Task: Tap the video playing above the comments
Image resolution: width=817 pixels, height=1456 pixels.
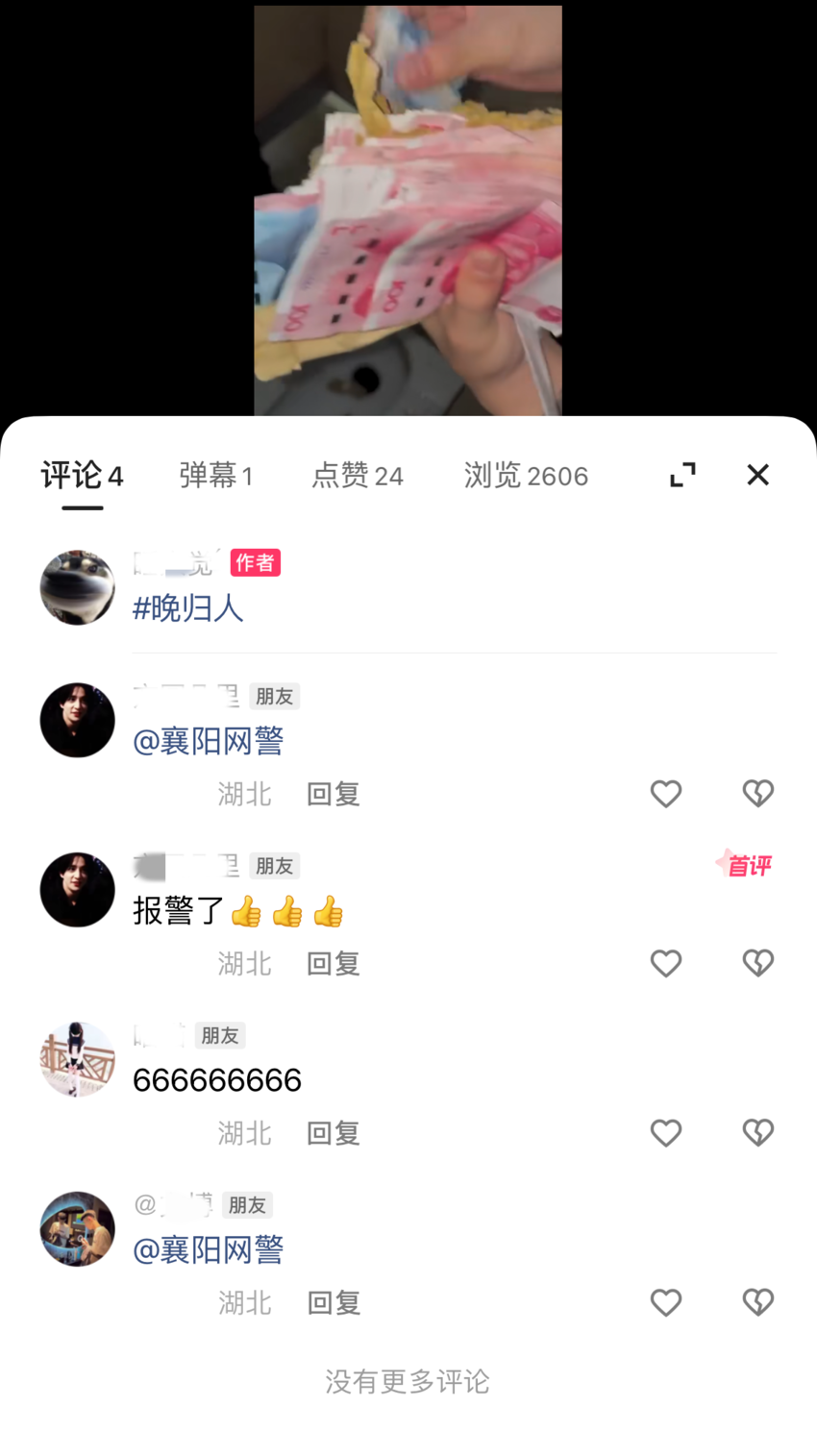Action: click(408, 211)
